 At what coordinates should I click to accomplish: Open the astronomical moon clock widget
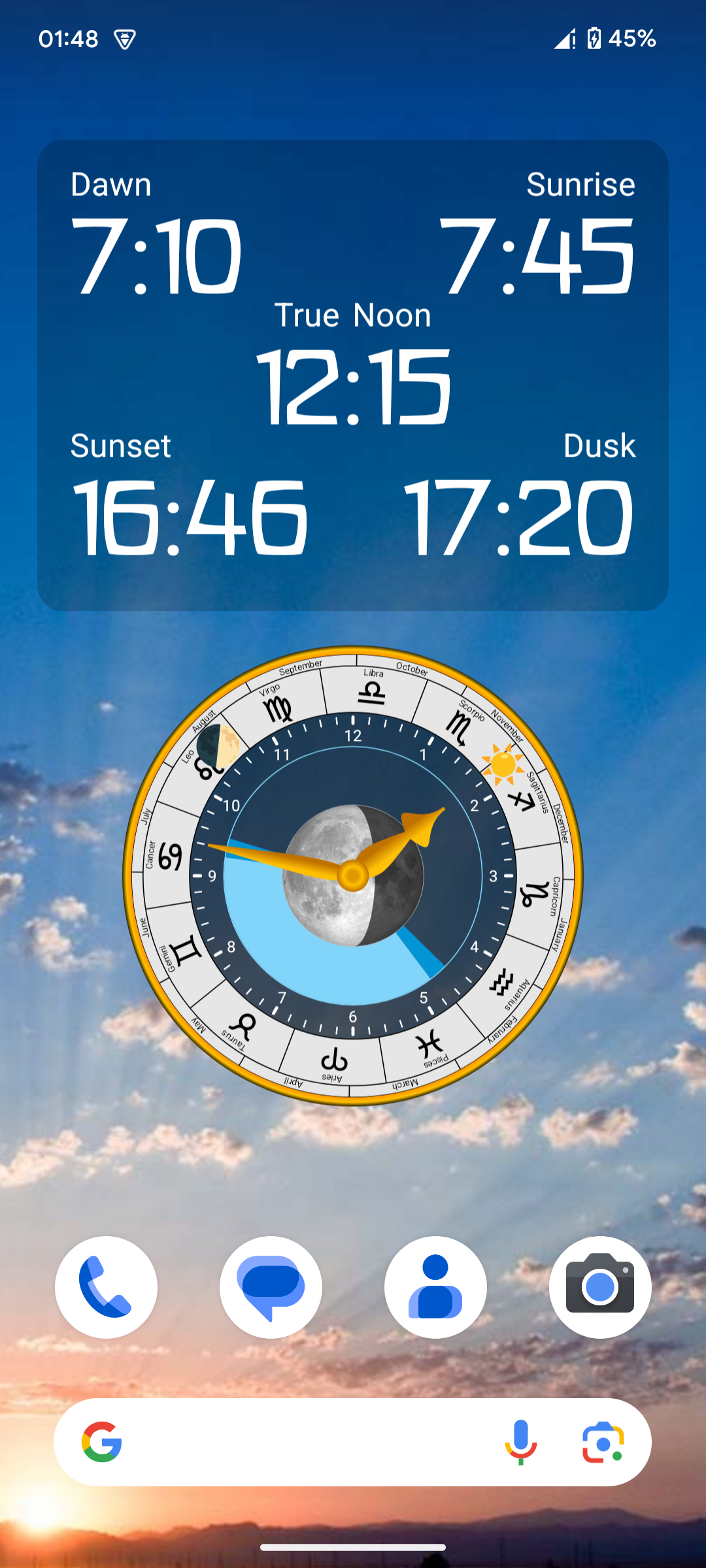[x=353, y=875]
